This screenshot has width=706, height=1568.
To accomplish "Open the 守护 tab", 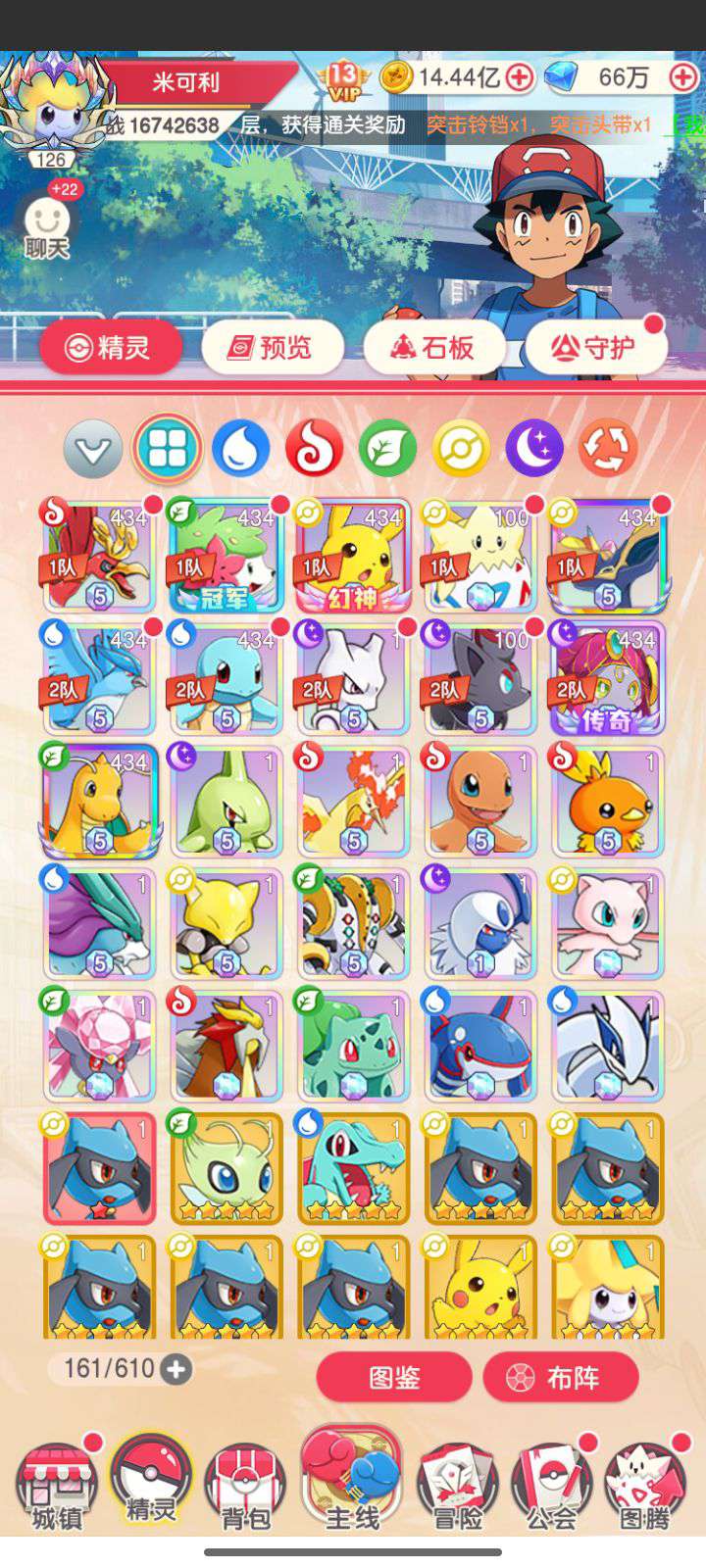I will 596,347.
